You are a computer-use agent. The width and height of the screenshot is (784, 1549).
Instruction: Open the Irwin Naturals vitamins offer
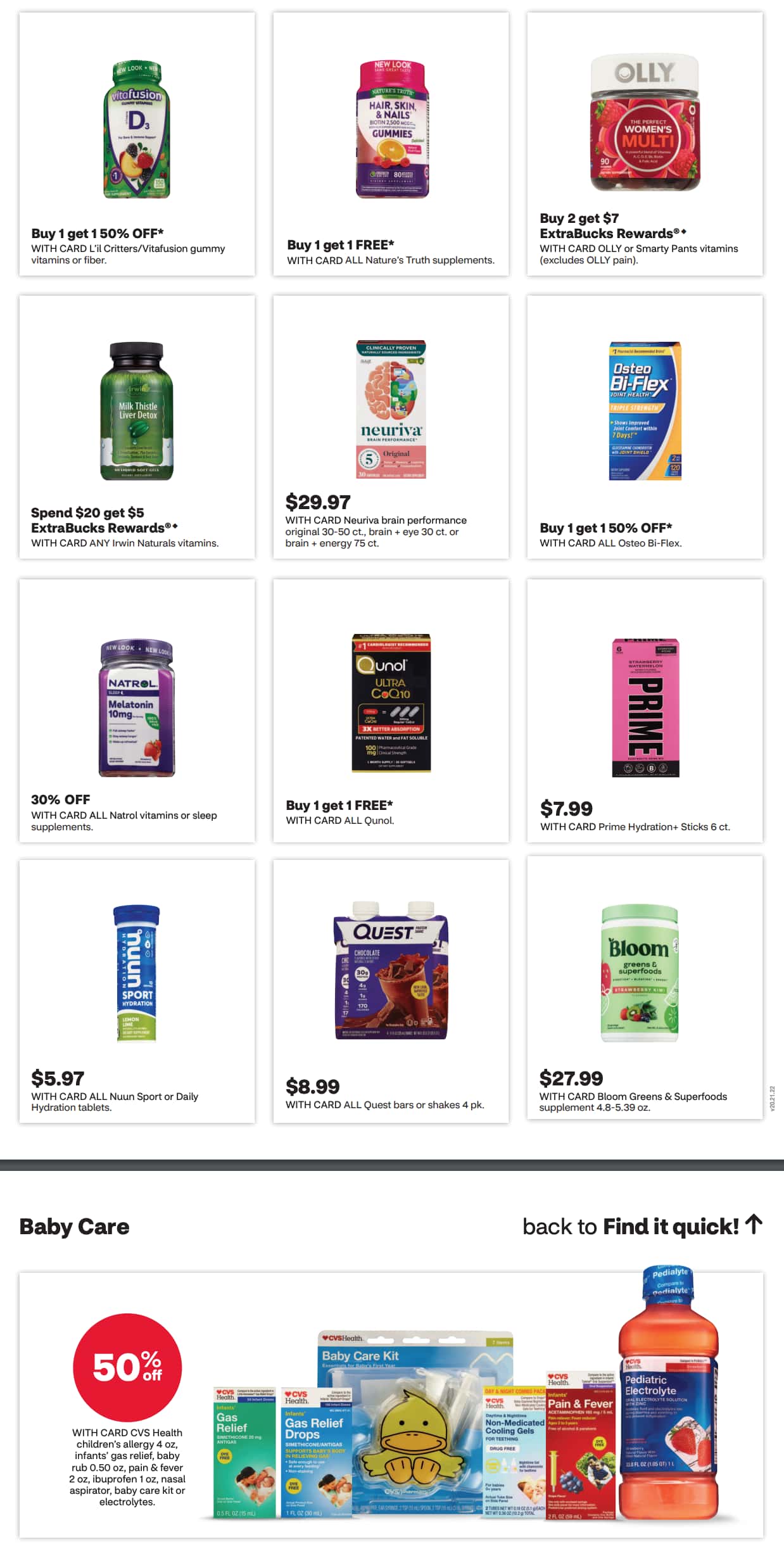click(137, 427)
